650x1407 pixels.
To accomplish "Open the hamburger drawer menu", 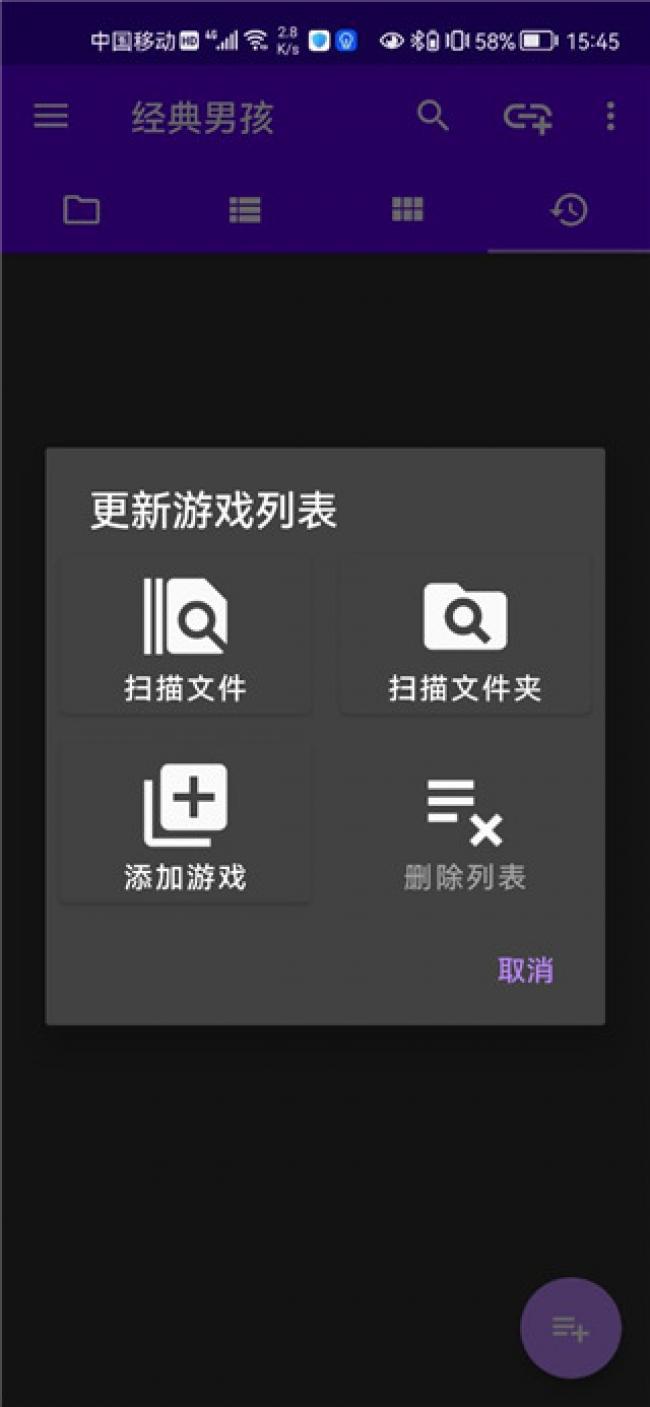I will pos(51,116).
